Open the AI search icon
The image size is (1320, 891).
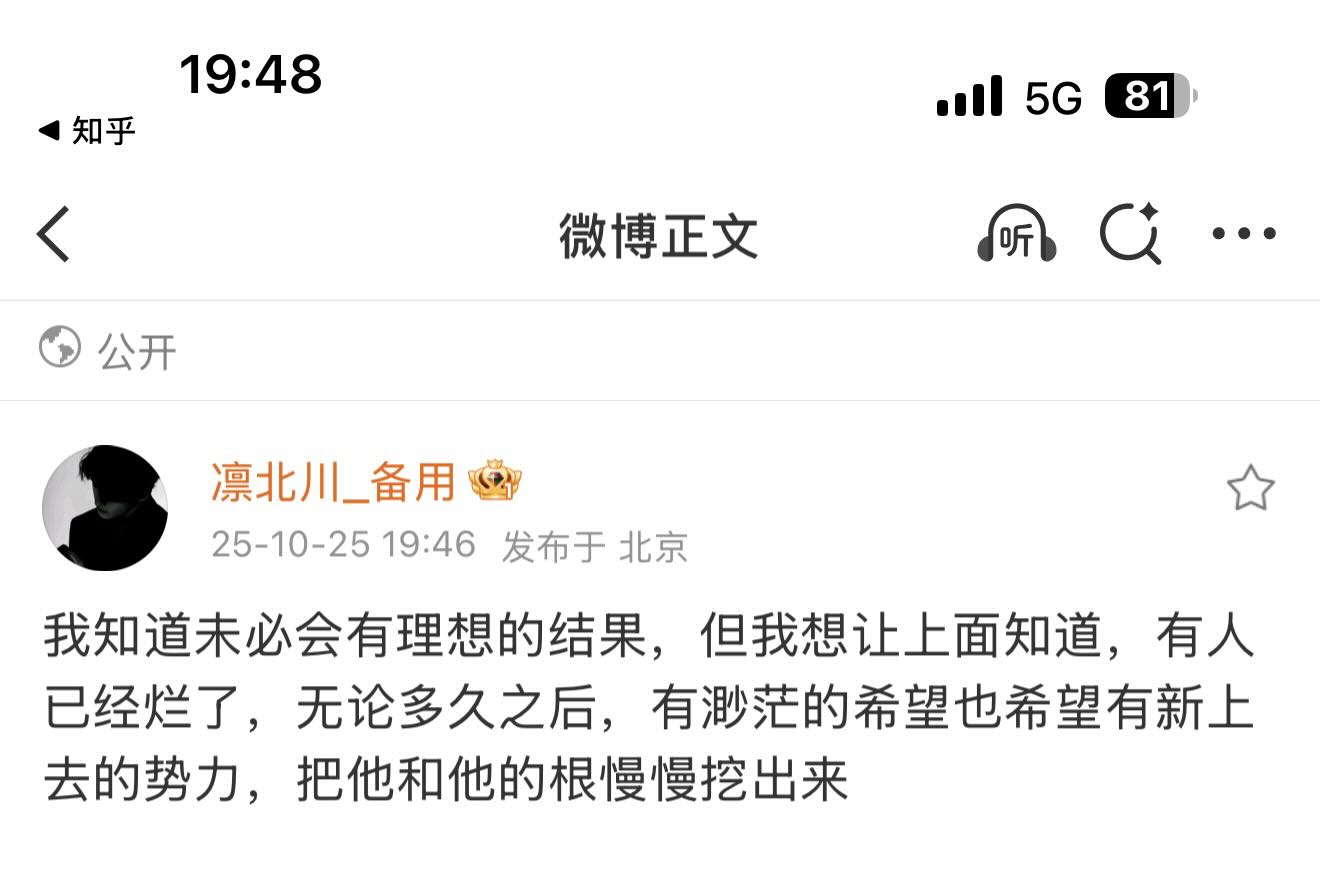[x=1131, y=234]
